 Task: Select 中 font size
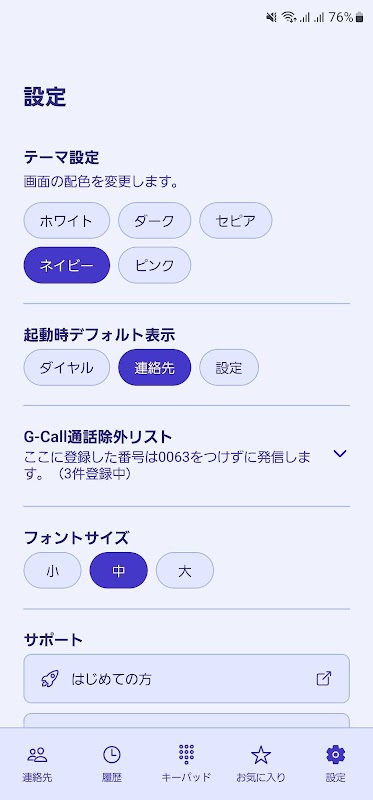(118, 570)
